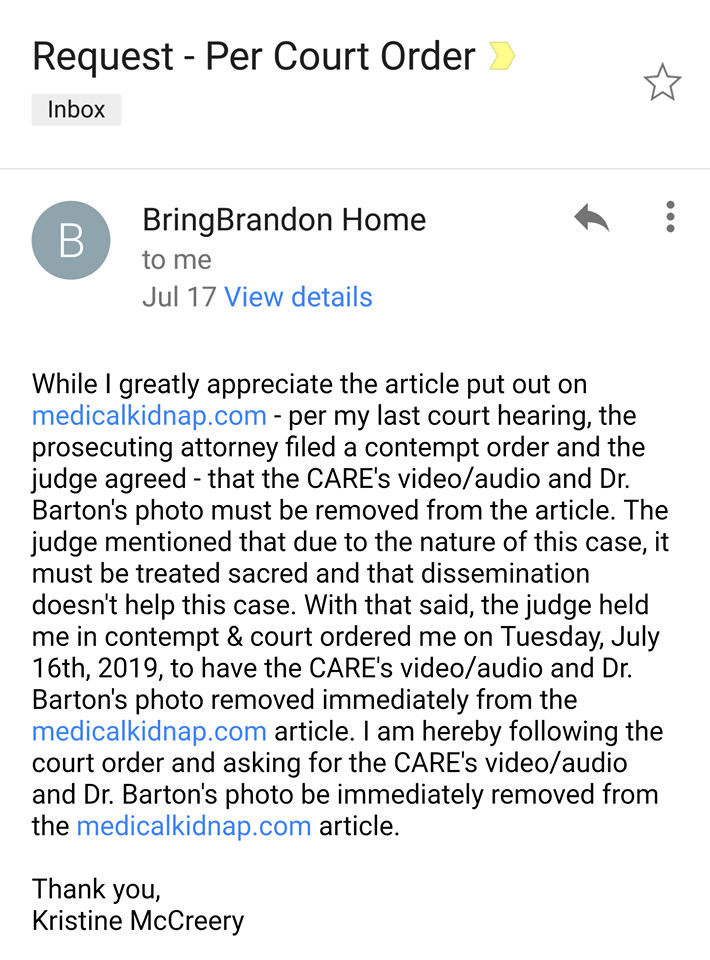710x960 pixels.
Task: Open medicalkidnap.com link before 'article. I am hereby'
Action: tap(149, 731)
